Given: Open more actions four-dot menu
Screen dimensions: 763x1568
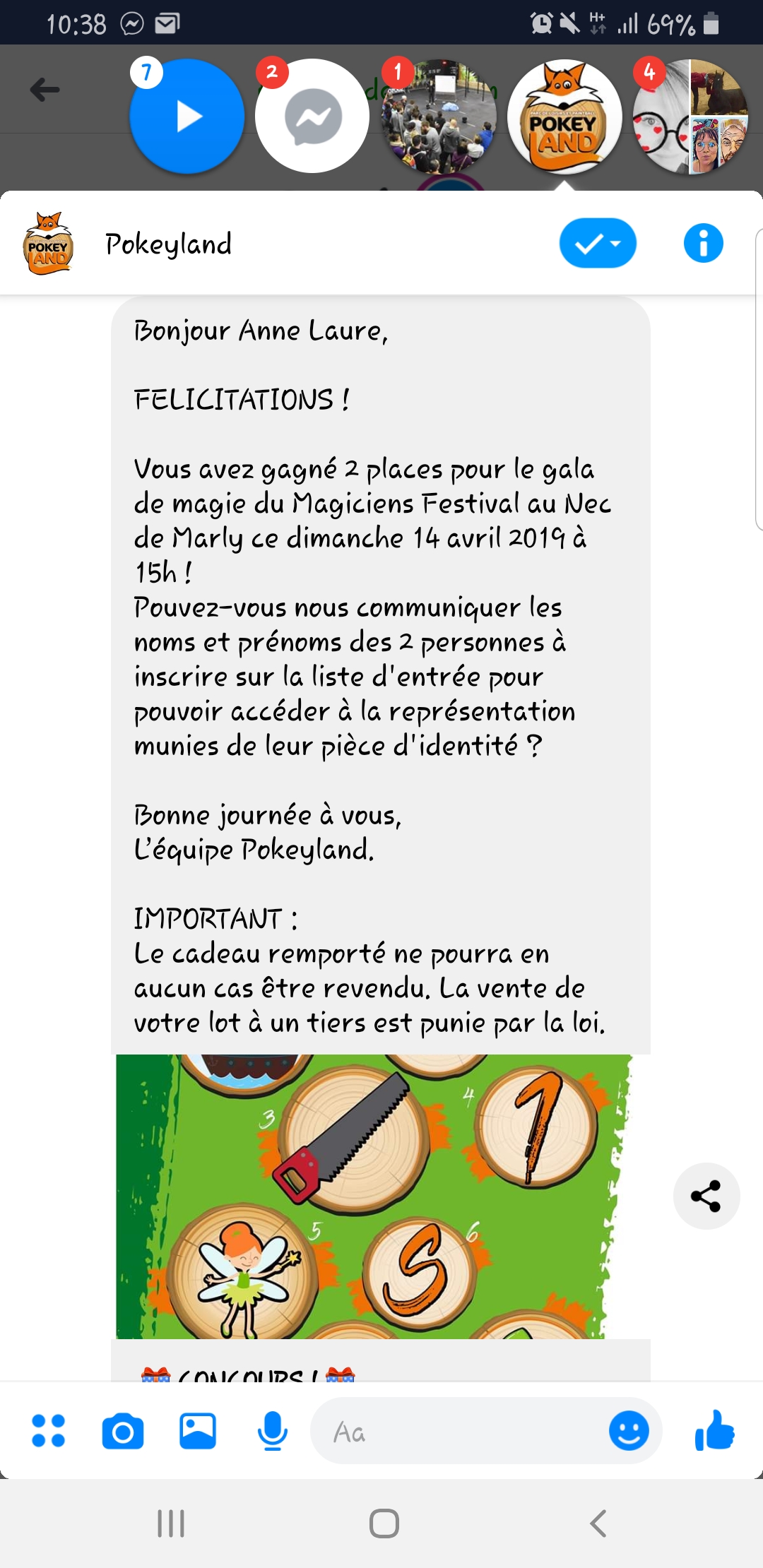Looking at the screenshot, I should [x=48, y=1431].
